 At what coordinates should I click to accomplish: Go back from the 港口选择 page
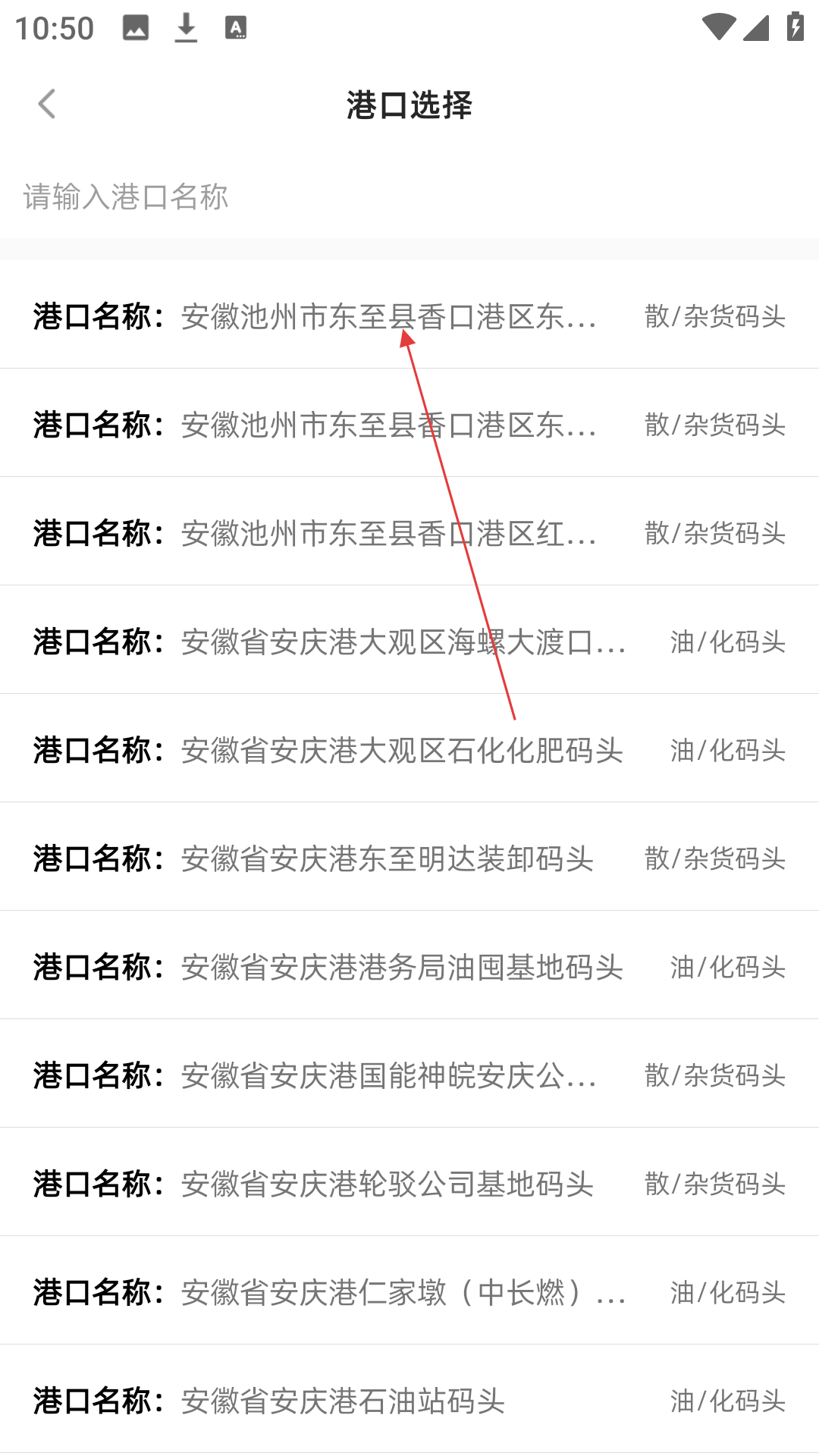[47, 105]
